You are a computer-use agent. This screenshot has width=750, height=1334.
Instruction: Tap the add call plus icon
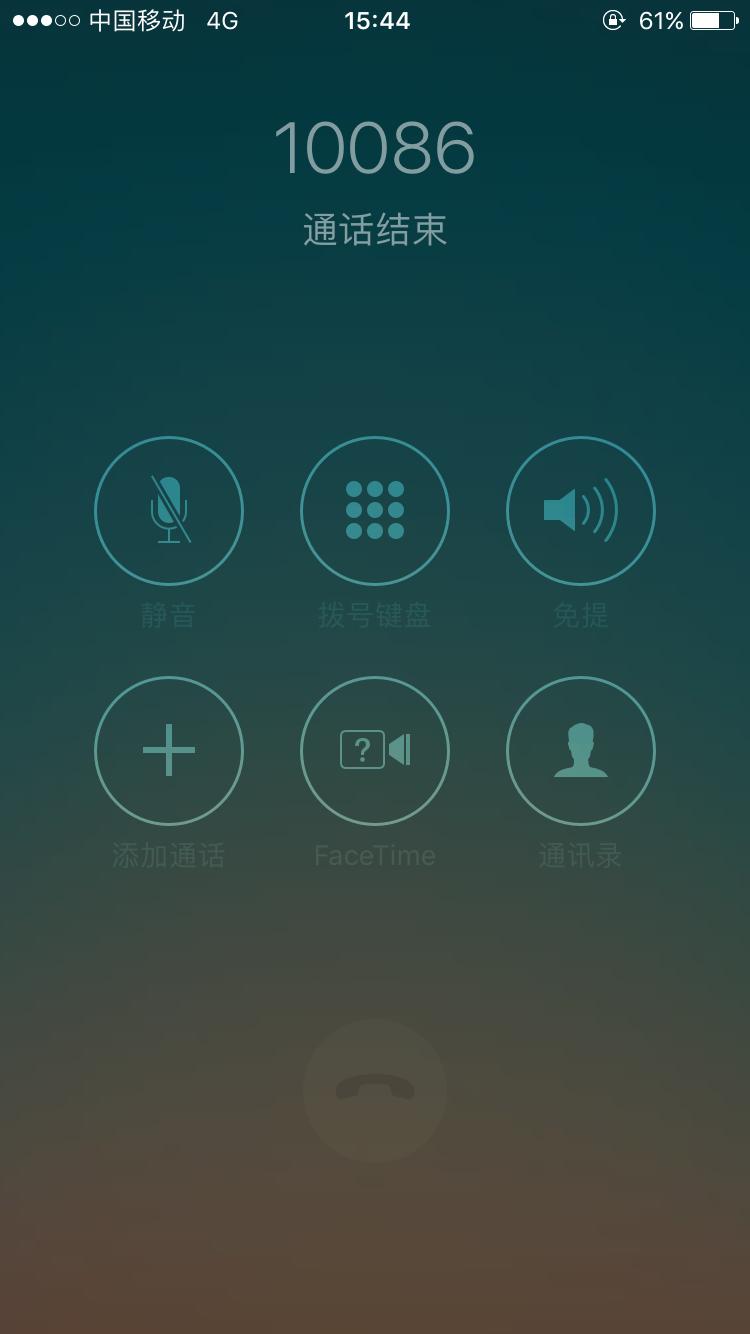pyautogui.click(x=169, y=751)
